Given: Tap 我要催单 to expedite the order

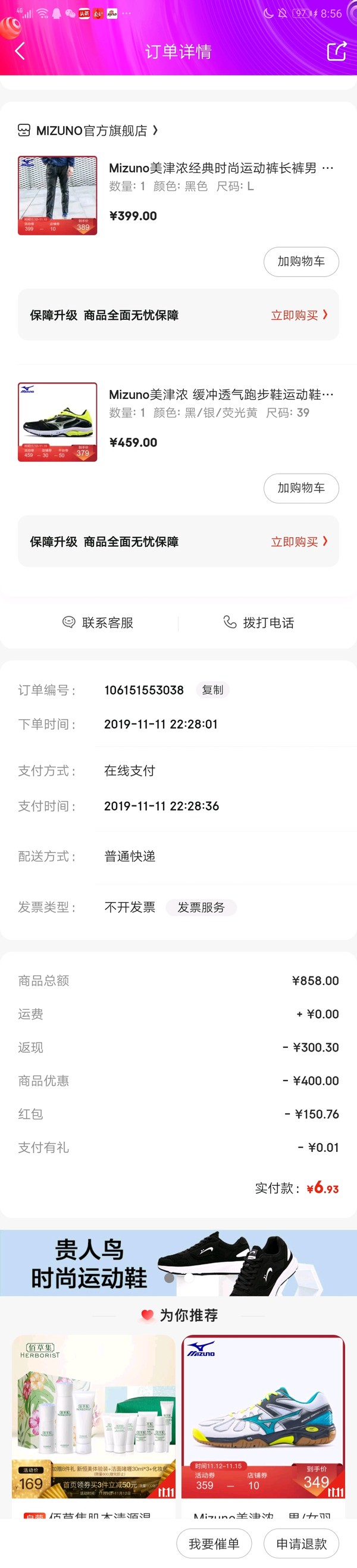Looking at the screenshot, I should (x=214, y=1543).
